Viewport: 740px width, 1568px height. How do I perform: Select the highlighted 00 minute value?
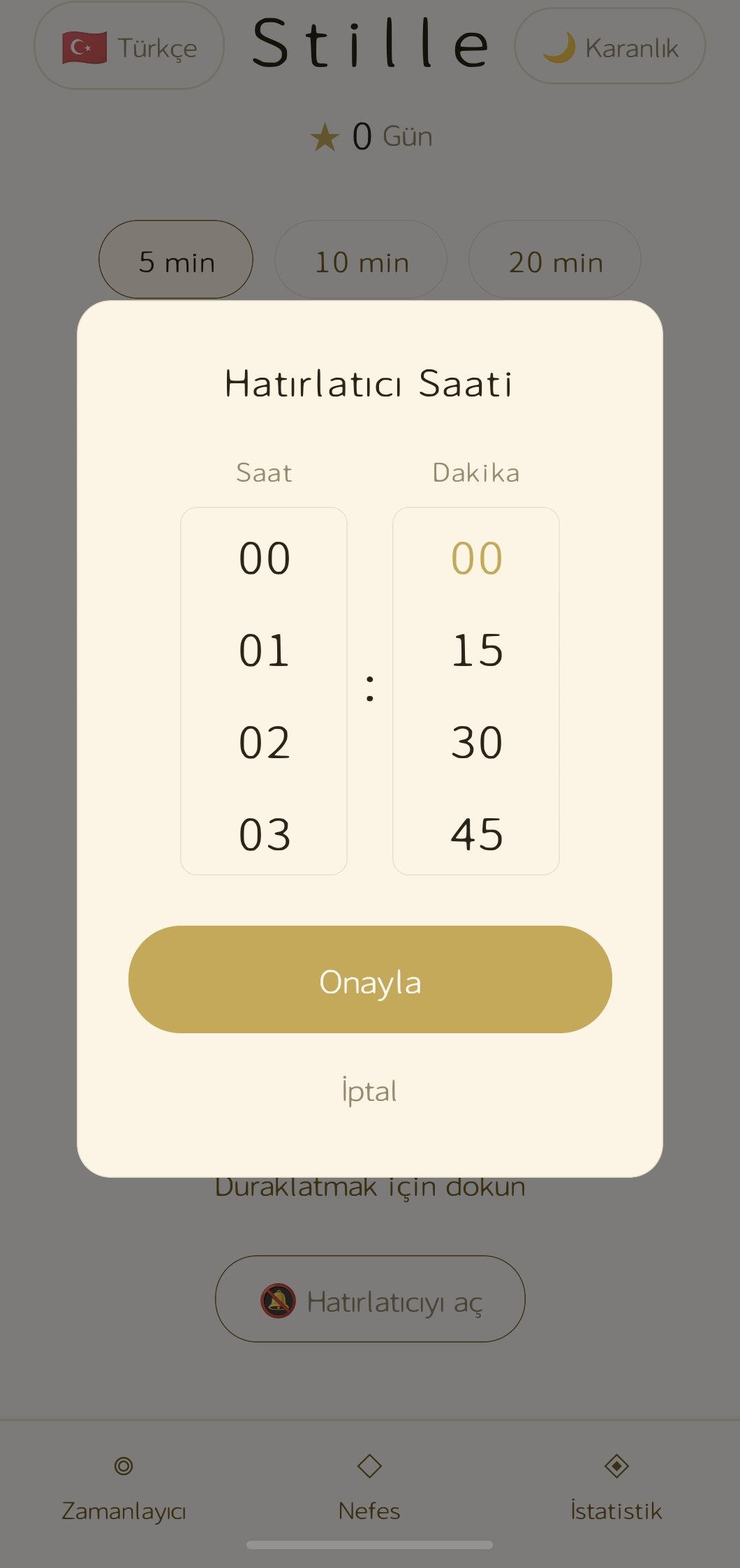point(476,557)
